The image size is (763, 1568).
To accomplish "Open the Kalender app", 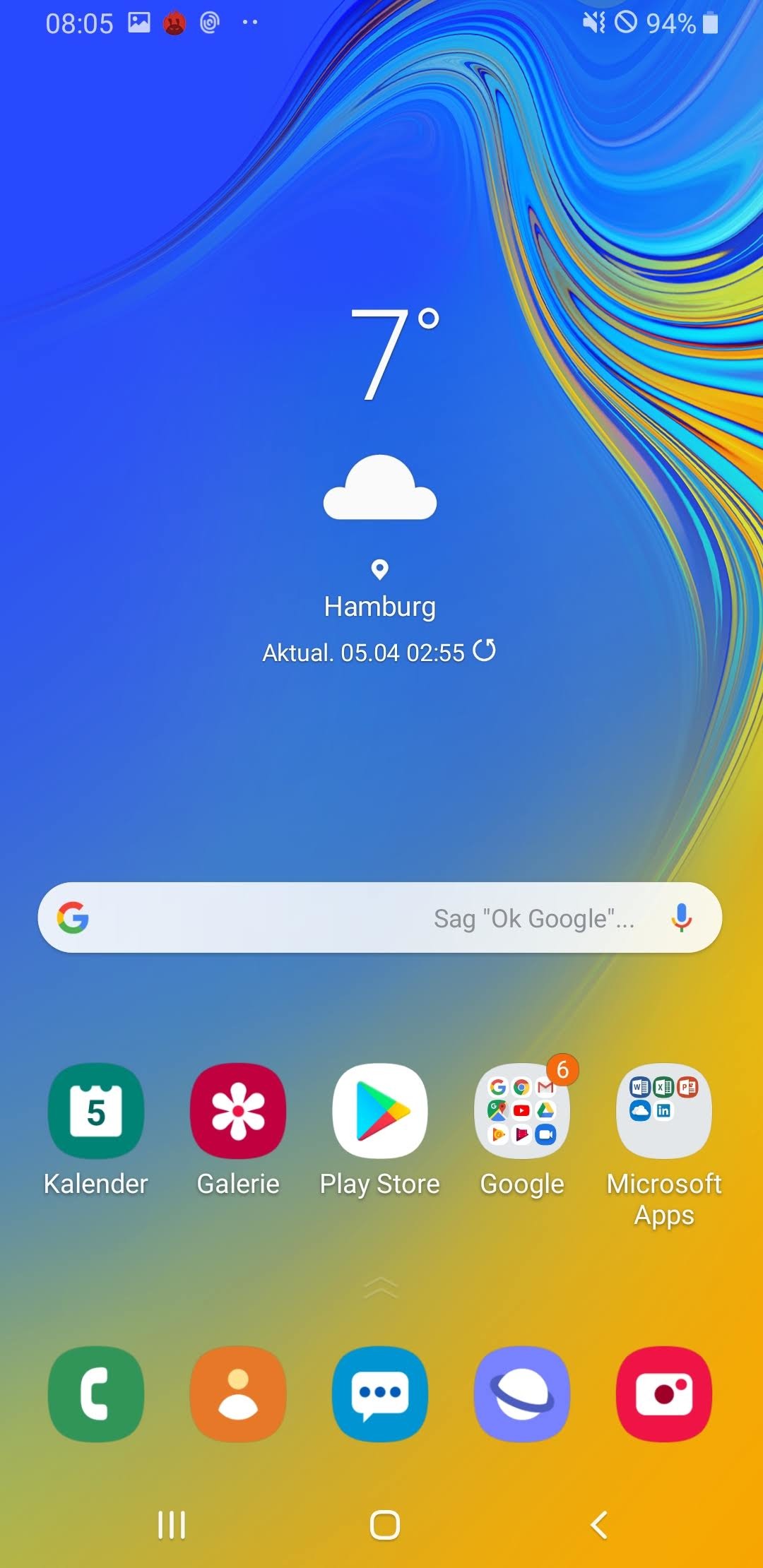I will pos(95,1111).
